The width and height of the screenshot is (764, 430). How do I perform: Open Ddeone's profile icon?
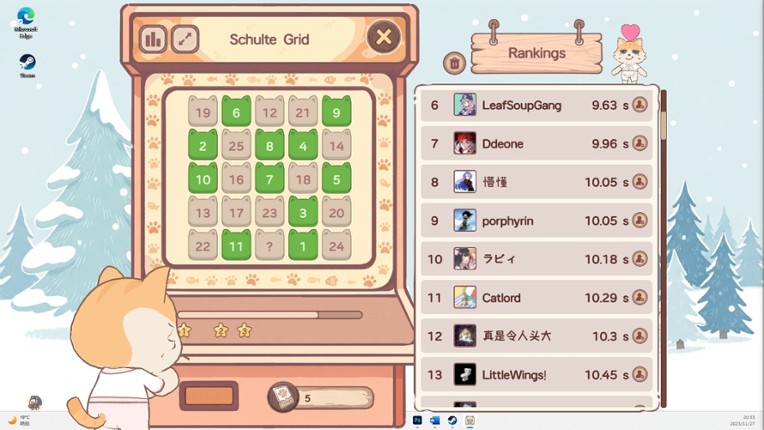(x=640, y=144)
